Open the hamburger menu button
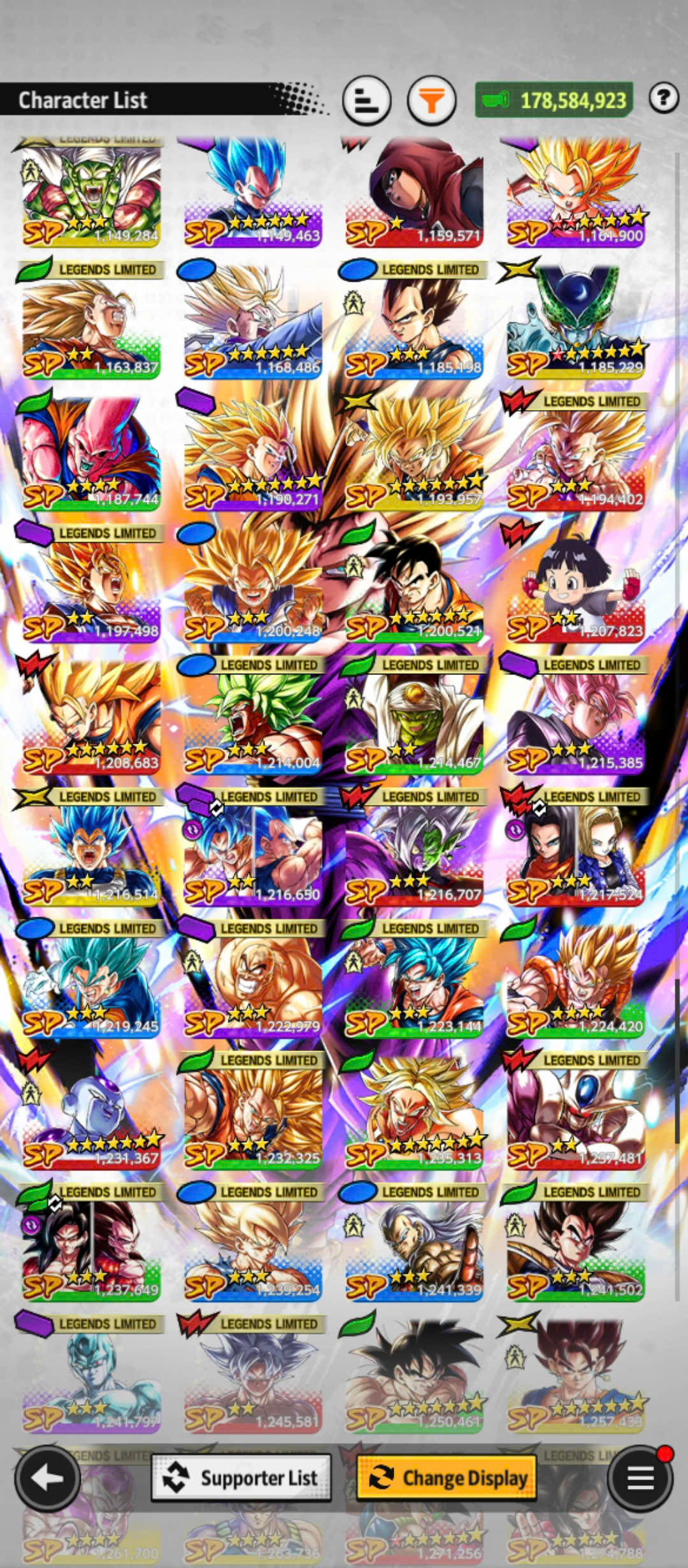 (x=640, y=1477)
